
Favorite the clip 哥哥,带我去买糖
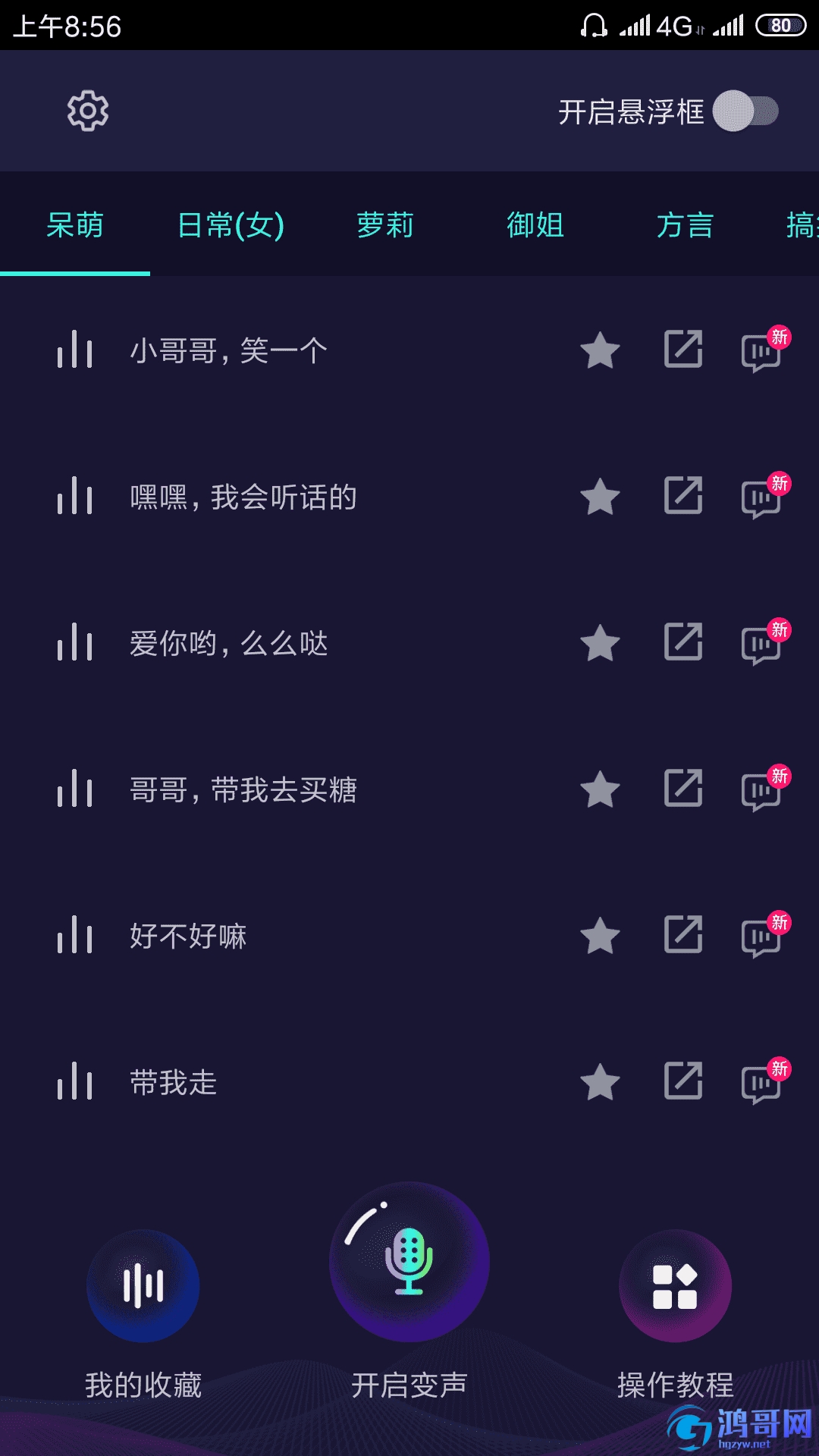tap(600, 790)
